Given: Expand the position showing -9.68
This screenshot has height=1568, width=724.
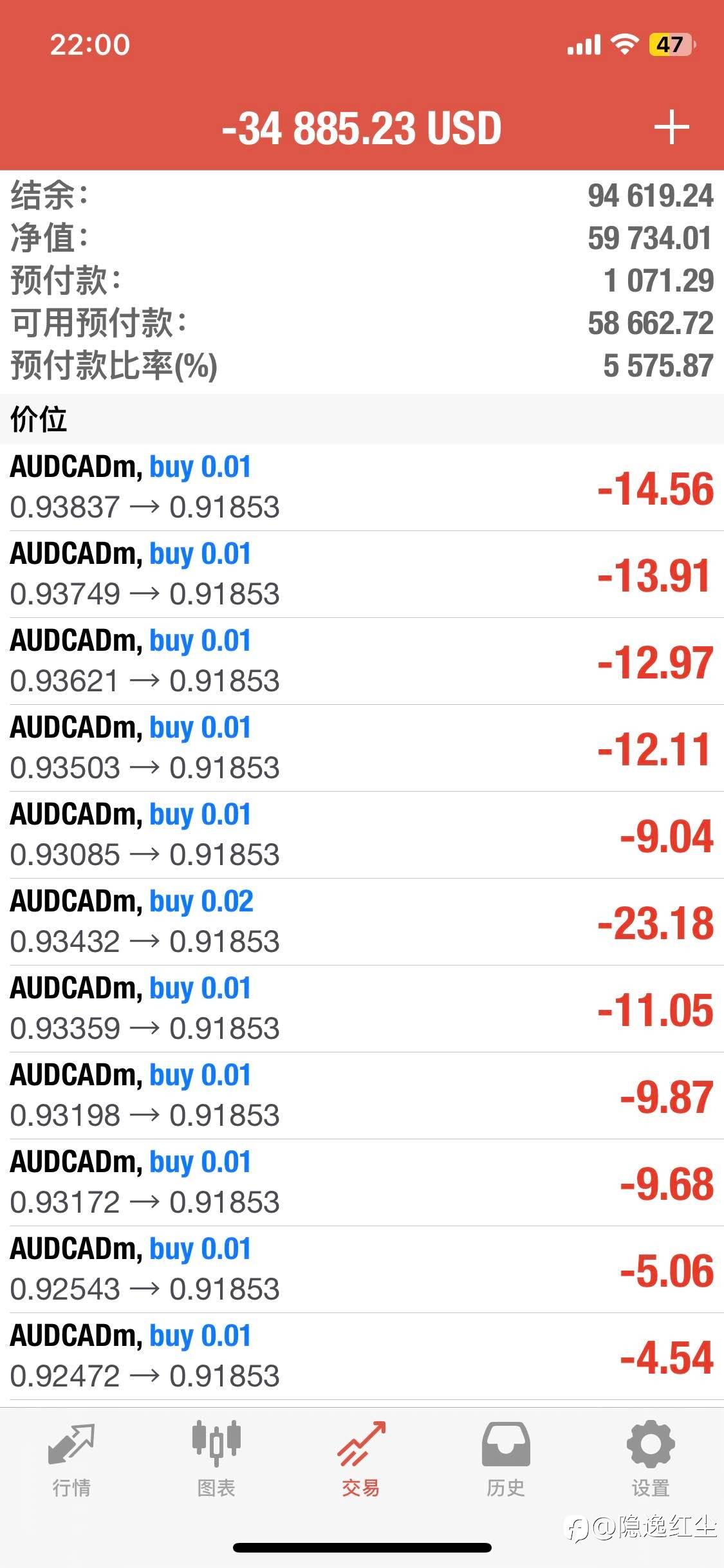Looking at the screenshot, I should coord(362,1182).
